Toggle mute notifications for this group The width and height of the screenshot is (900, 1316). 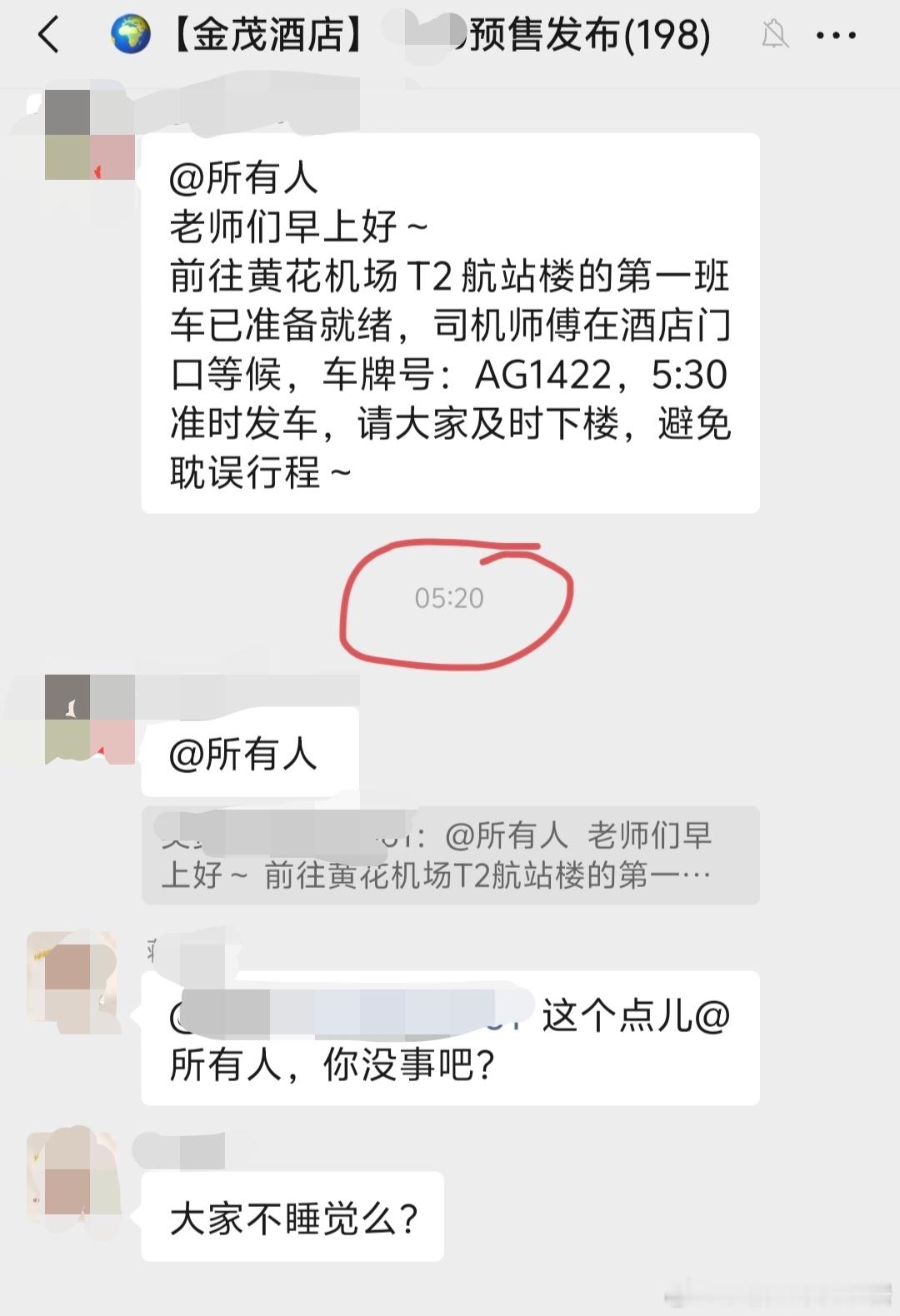pyautogui.click(x=776, y=34)
